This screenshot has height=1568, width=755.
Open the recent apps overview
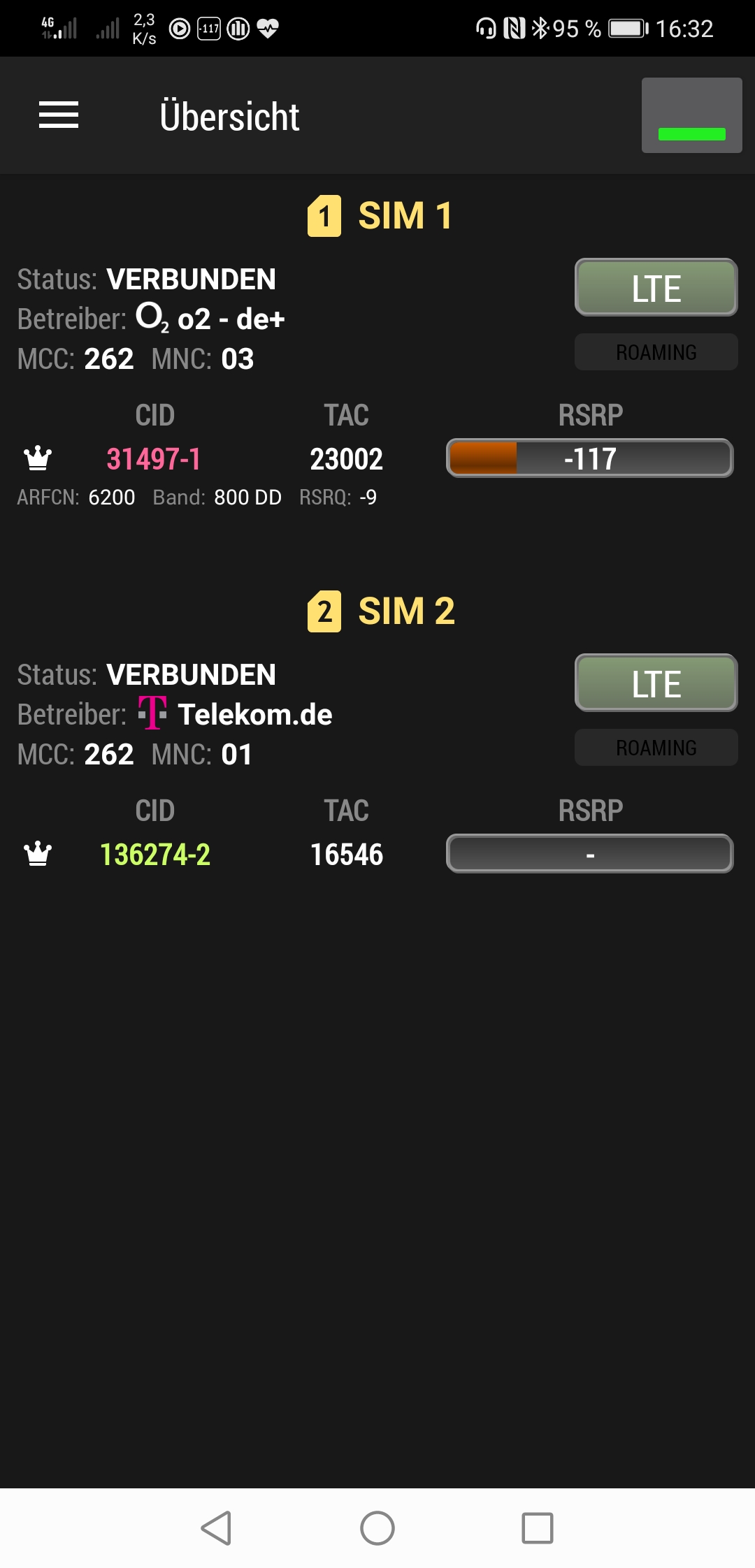[538, 1528]
